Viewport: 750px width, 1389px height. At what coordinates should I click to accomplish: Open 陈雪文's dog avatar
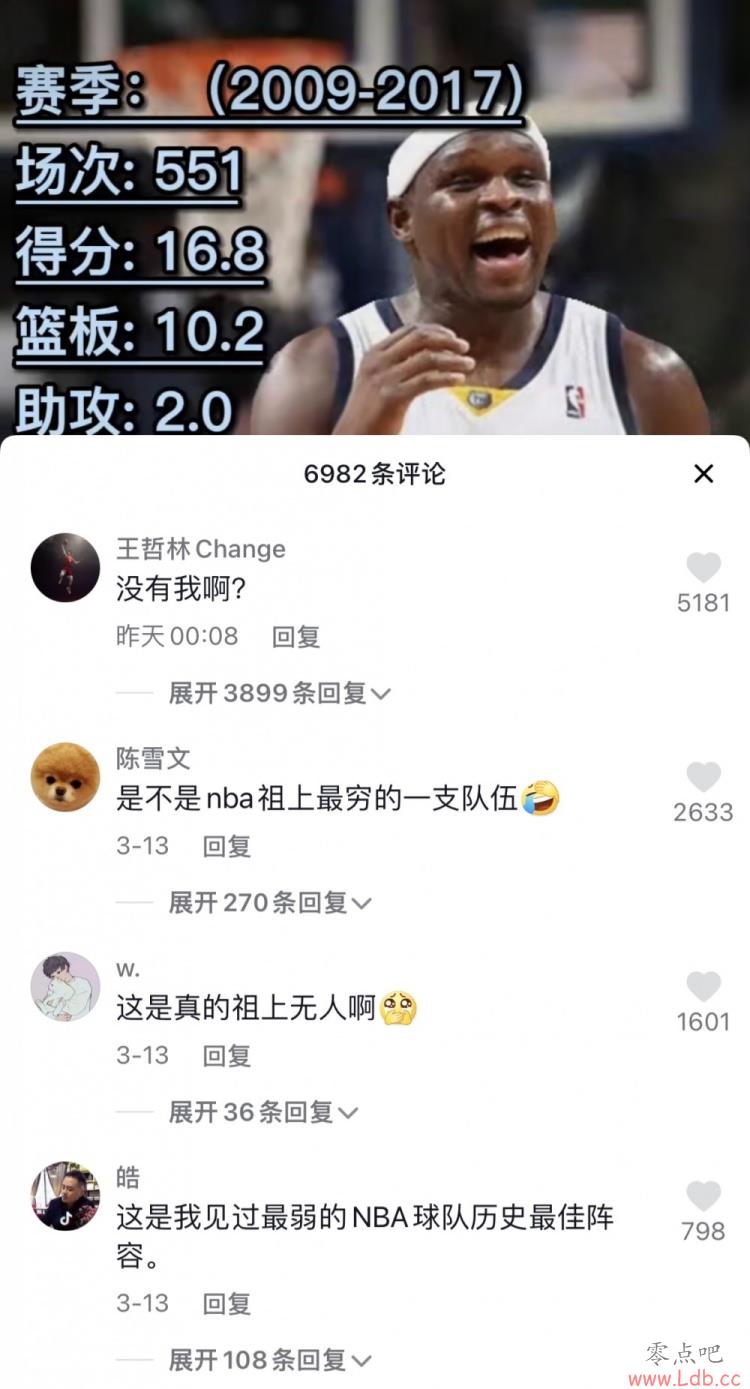tap(66, 777)
